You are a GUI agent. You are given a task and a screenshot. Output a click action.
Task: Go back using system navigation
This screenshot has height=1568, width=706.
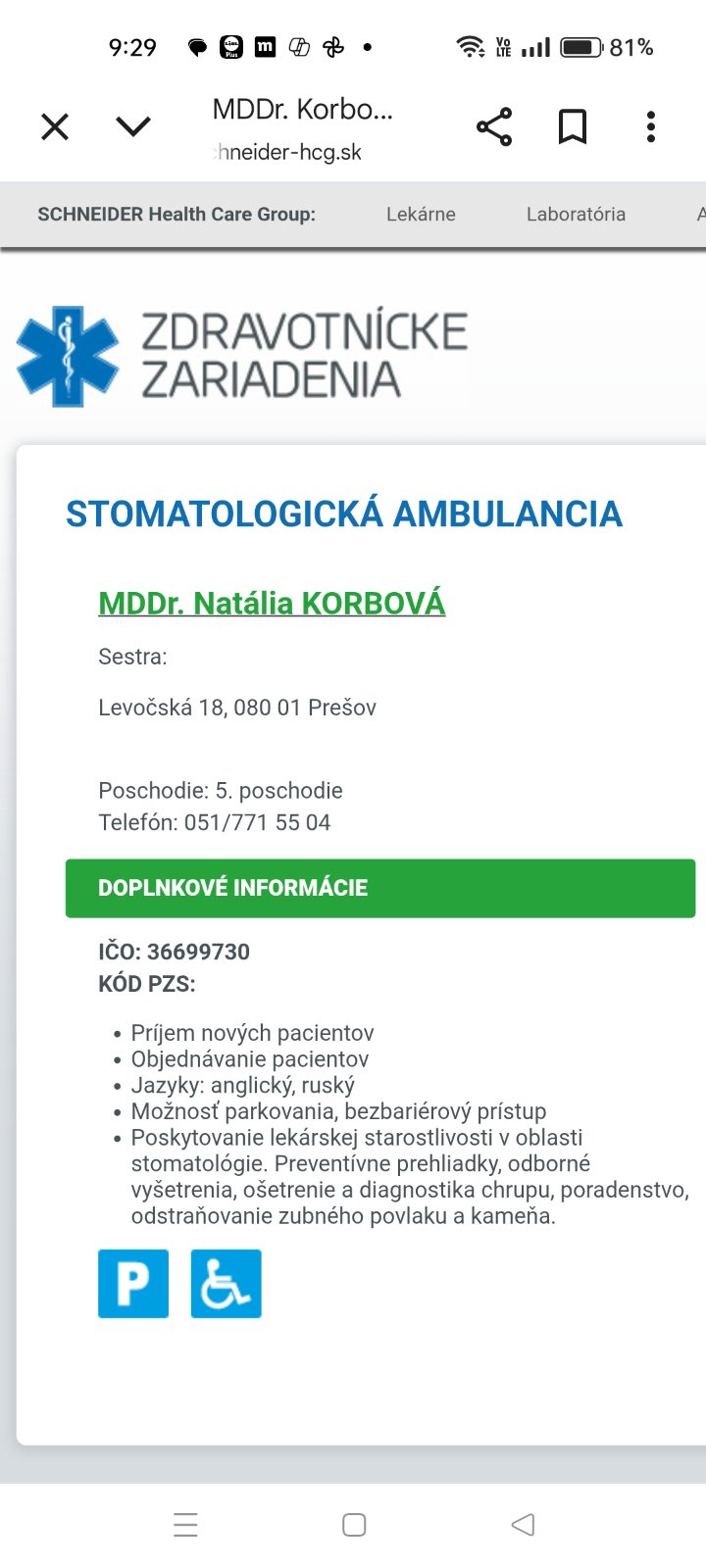coord(523,1524)
